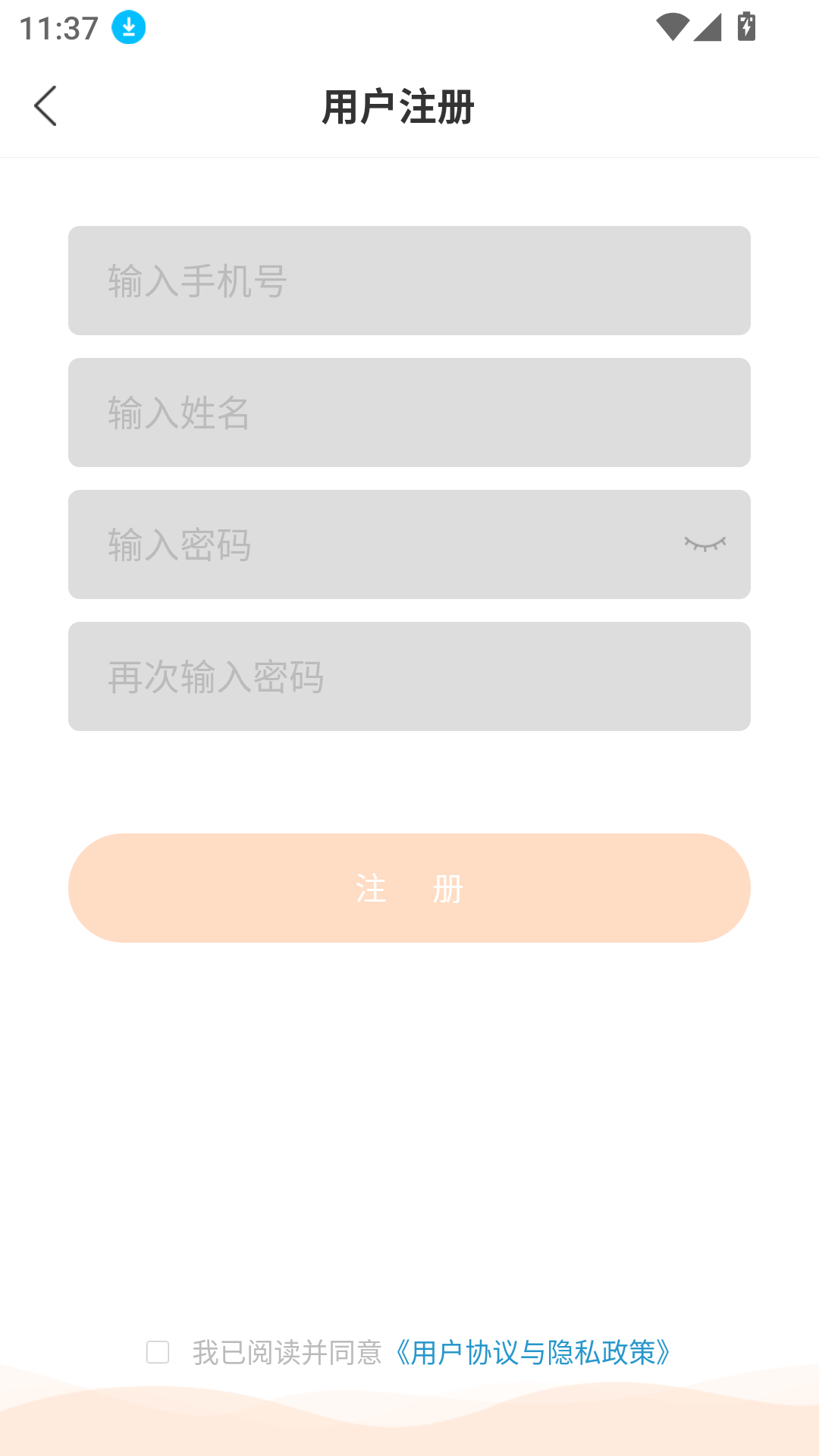The width and height of the screenshot is (819, 1456).
Task: Check the 我已阅读并同意 agreement checkbox
Action: coord(158,1352)
